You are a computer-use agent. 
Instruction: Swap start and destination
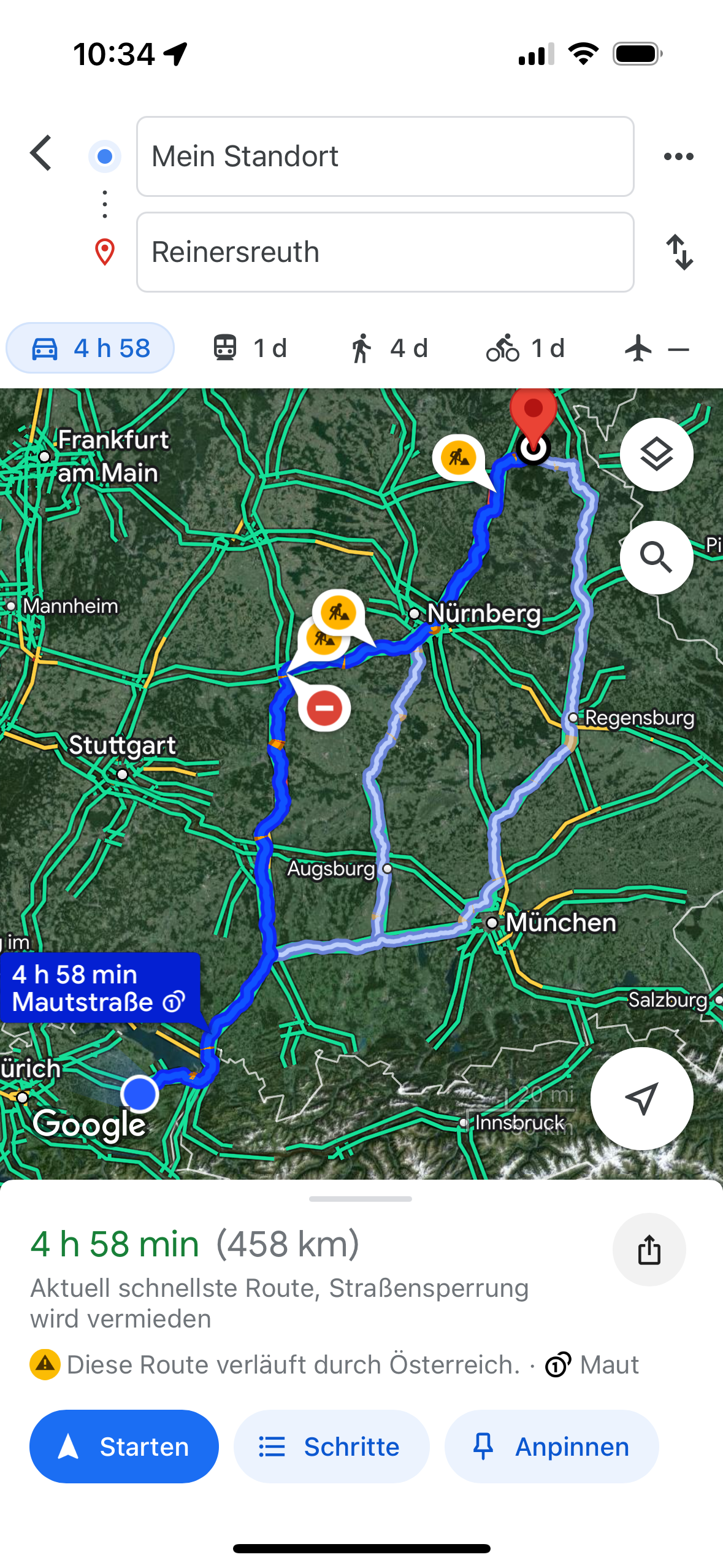tap(679, 252)
